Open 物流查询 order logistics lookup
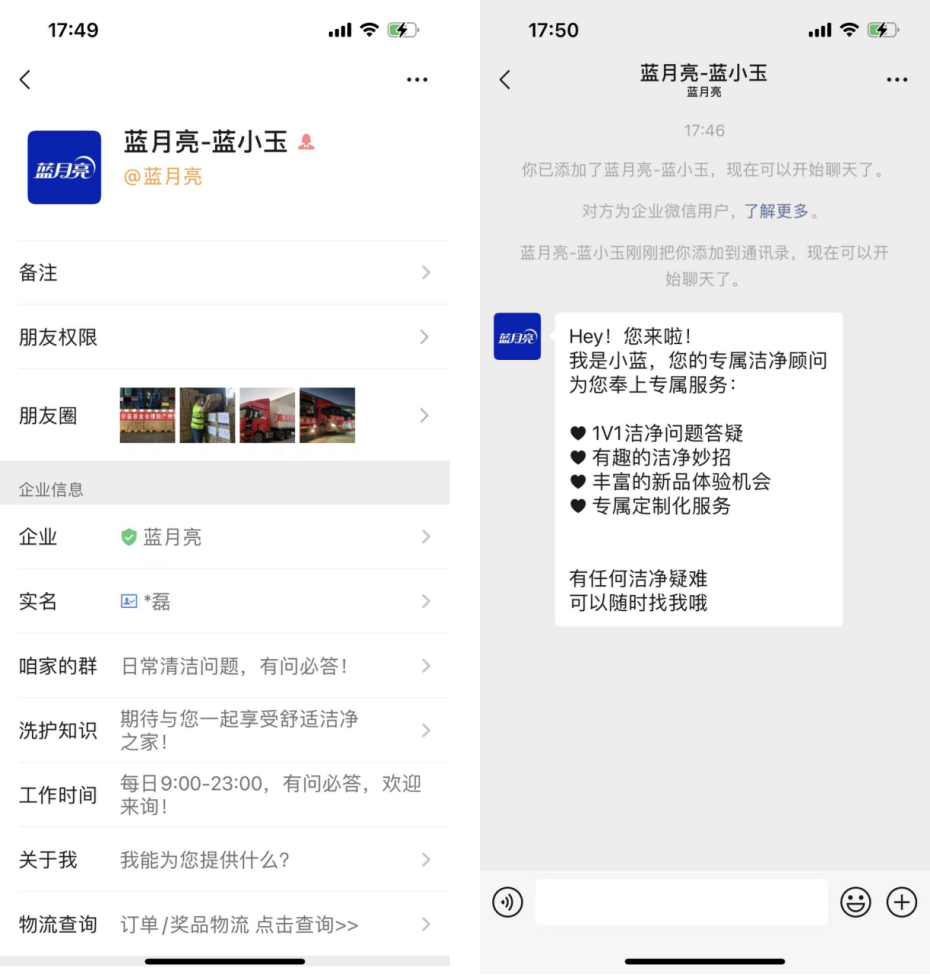 click(225, 924)
